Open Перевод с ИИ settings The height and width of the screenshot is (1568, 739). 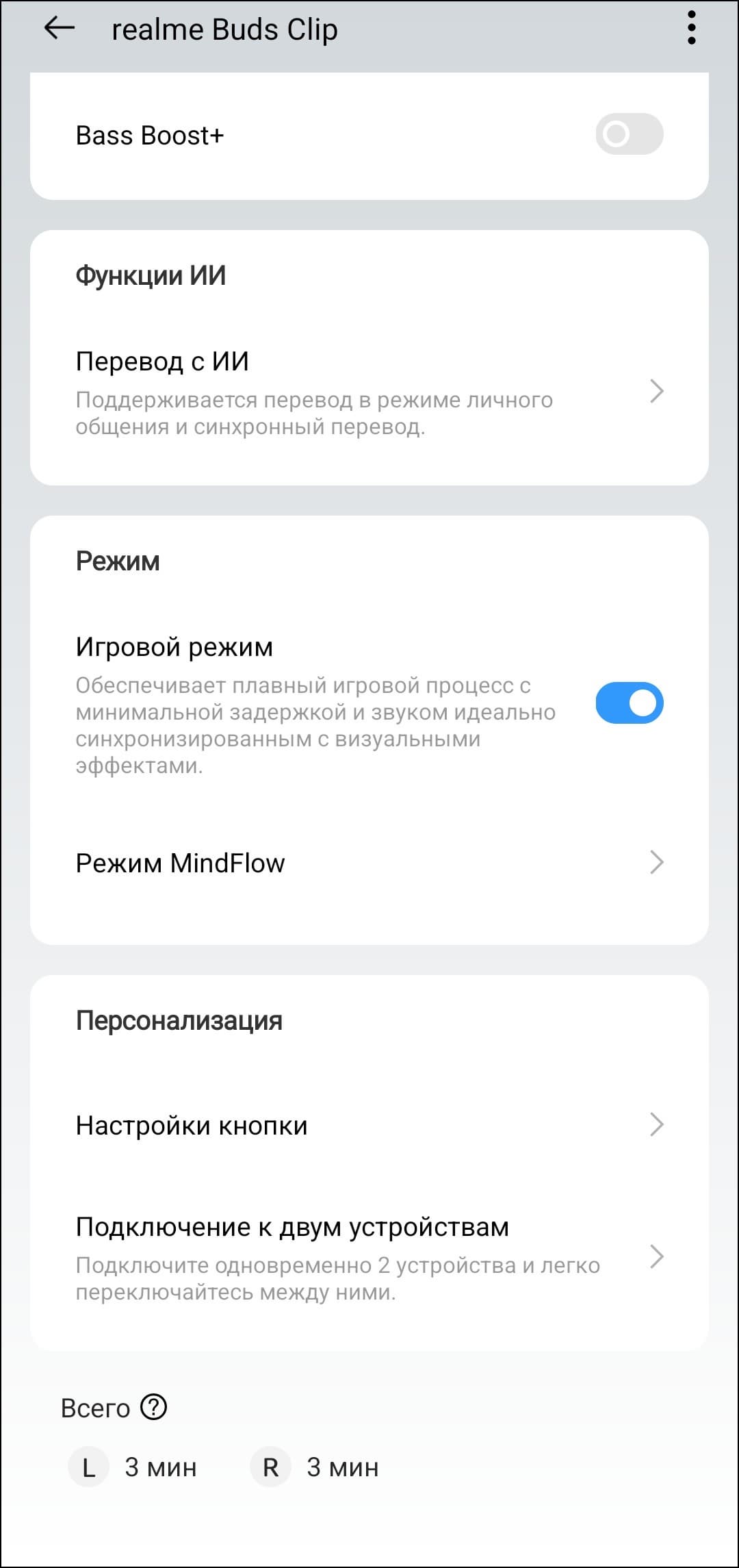(x=369, y=392)
